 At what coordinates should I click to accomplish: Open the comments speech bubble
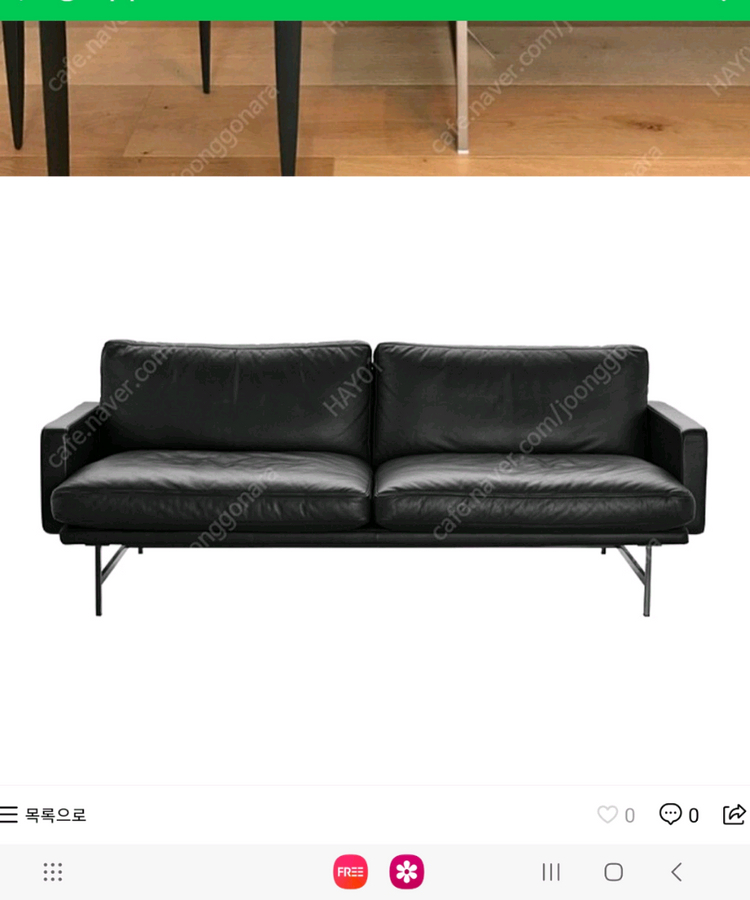pyautogui.click(x=670, y=814)
